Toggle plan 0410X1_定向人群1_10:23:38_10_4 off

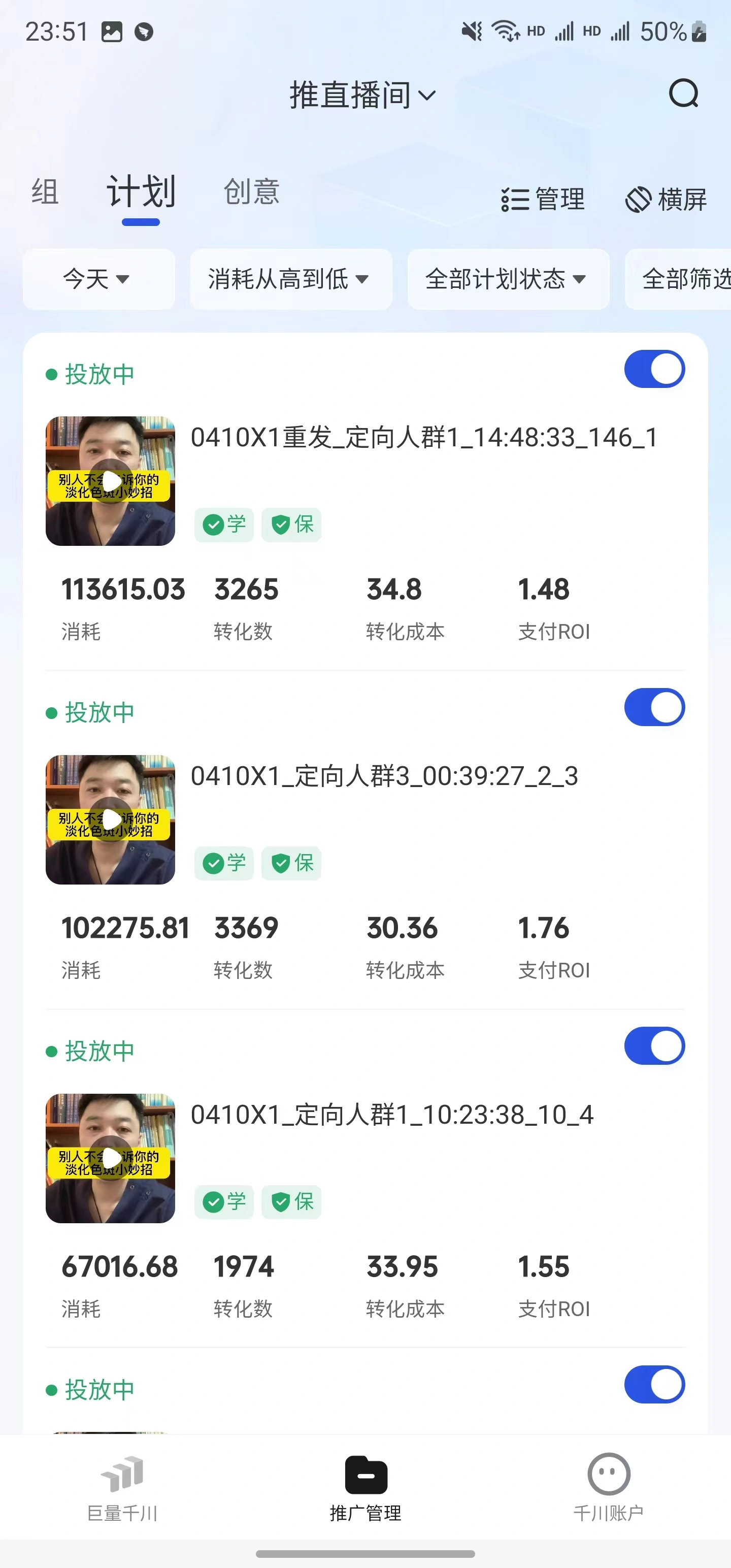tap(654, 1046)
